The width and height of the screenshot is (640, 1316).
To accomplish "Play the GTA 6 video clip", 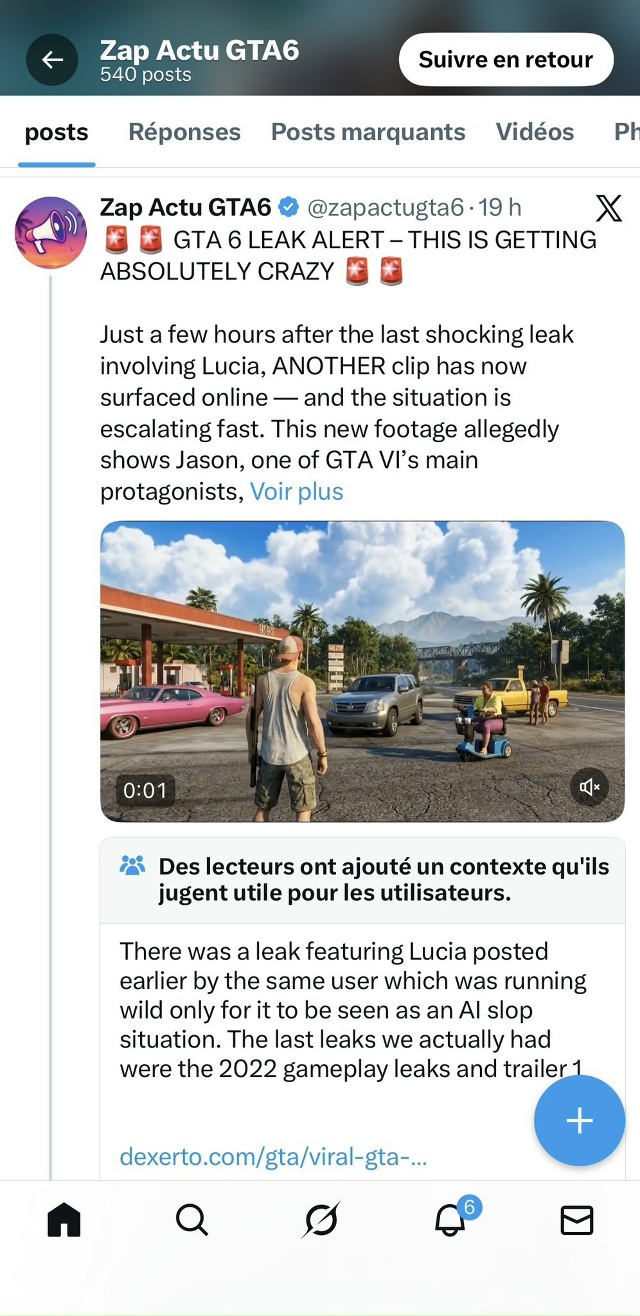I will click(362, 671).
